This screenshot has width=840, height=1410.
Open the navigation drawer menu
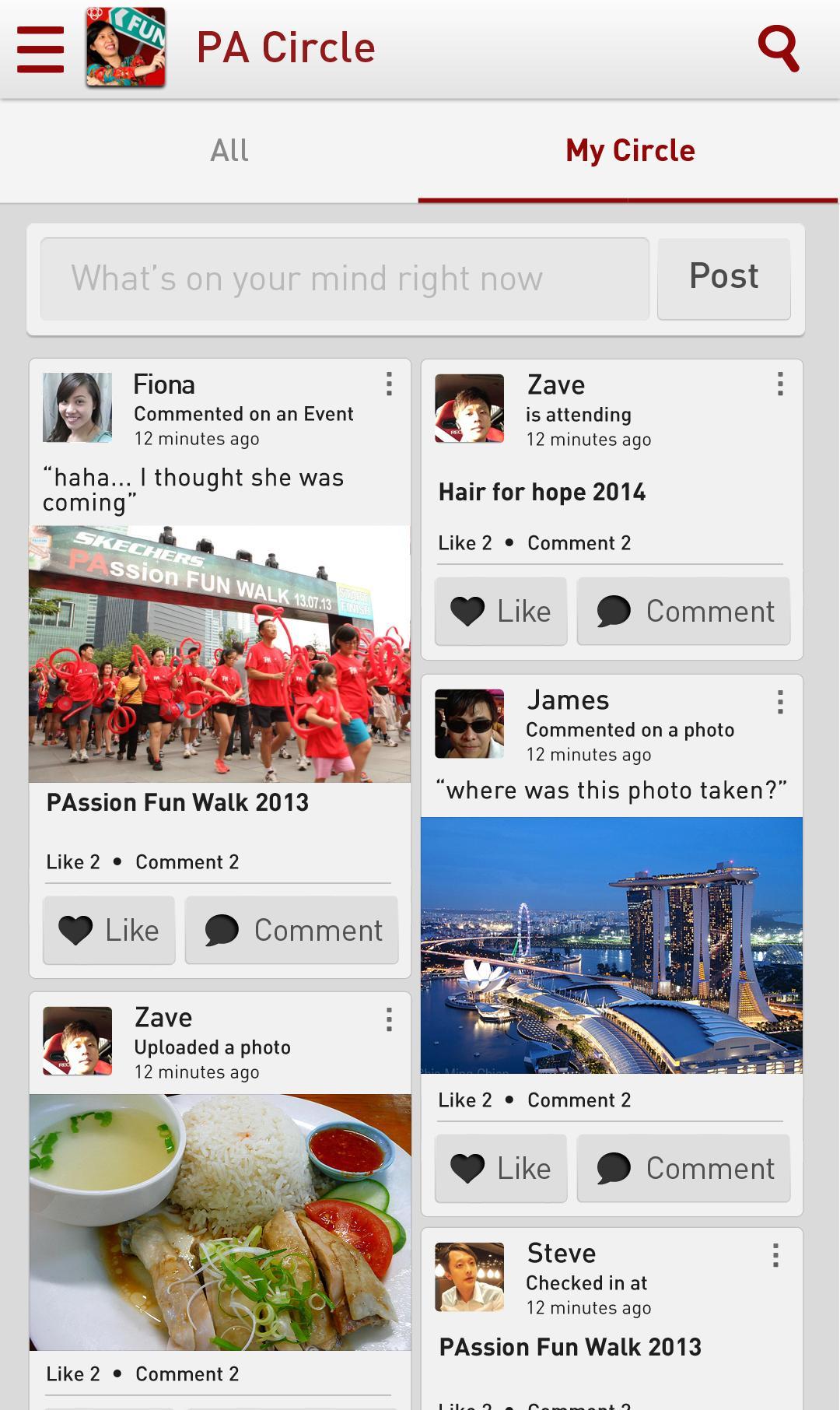40,47
